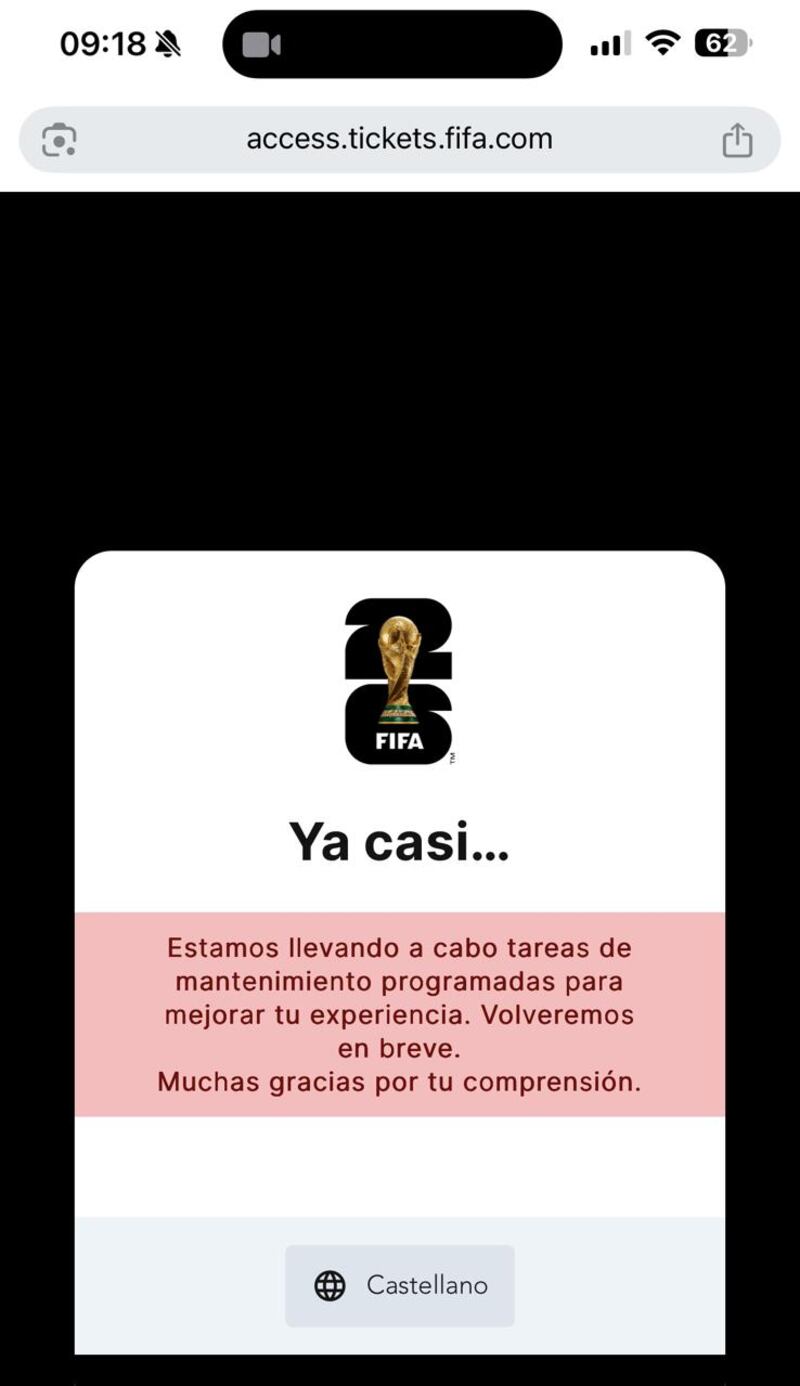The height and width of the screenshot is (1386, 800).
Task: Select the 'Ya casi...' heading text
Action: click(400, 843)
